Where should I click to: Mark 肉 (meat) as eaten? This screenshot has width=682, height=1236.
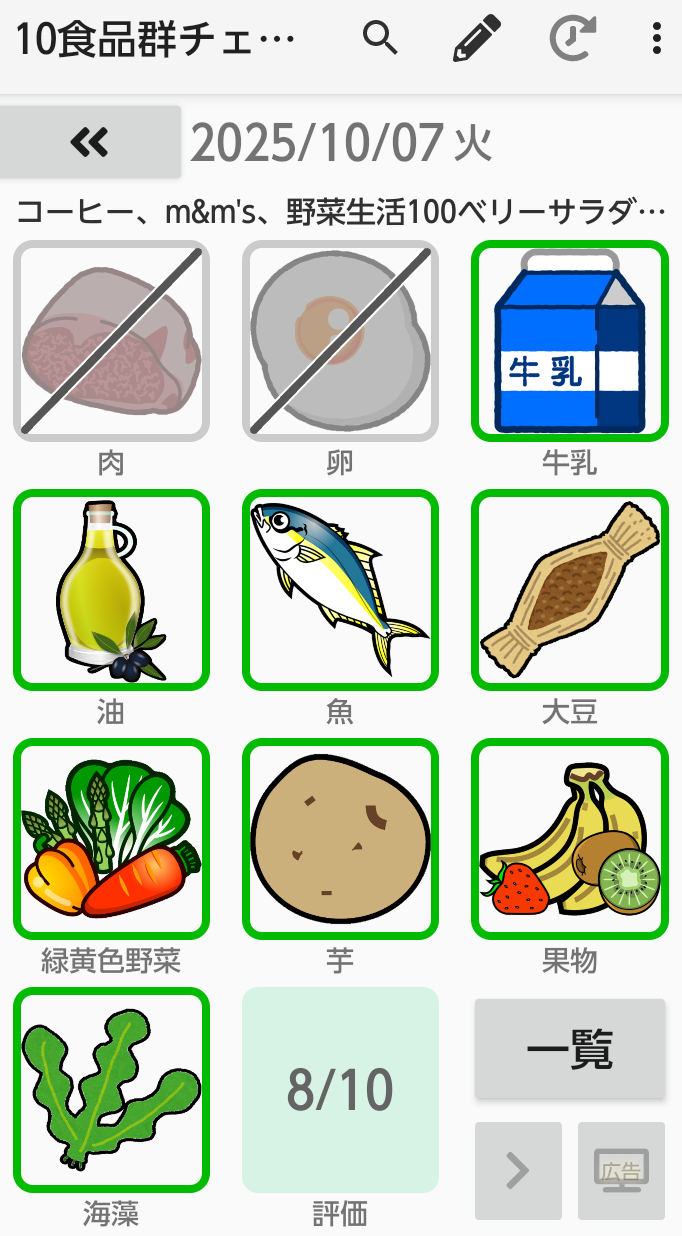coord(111,341)
